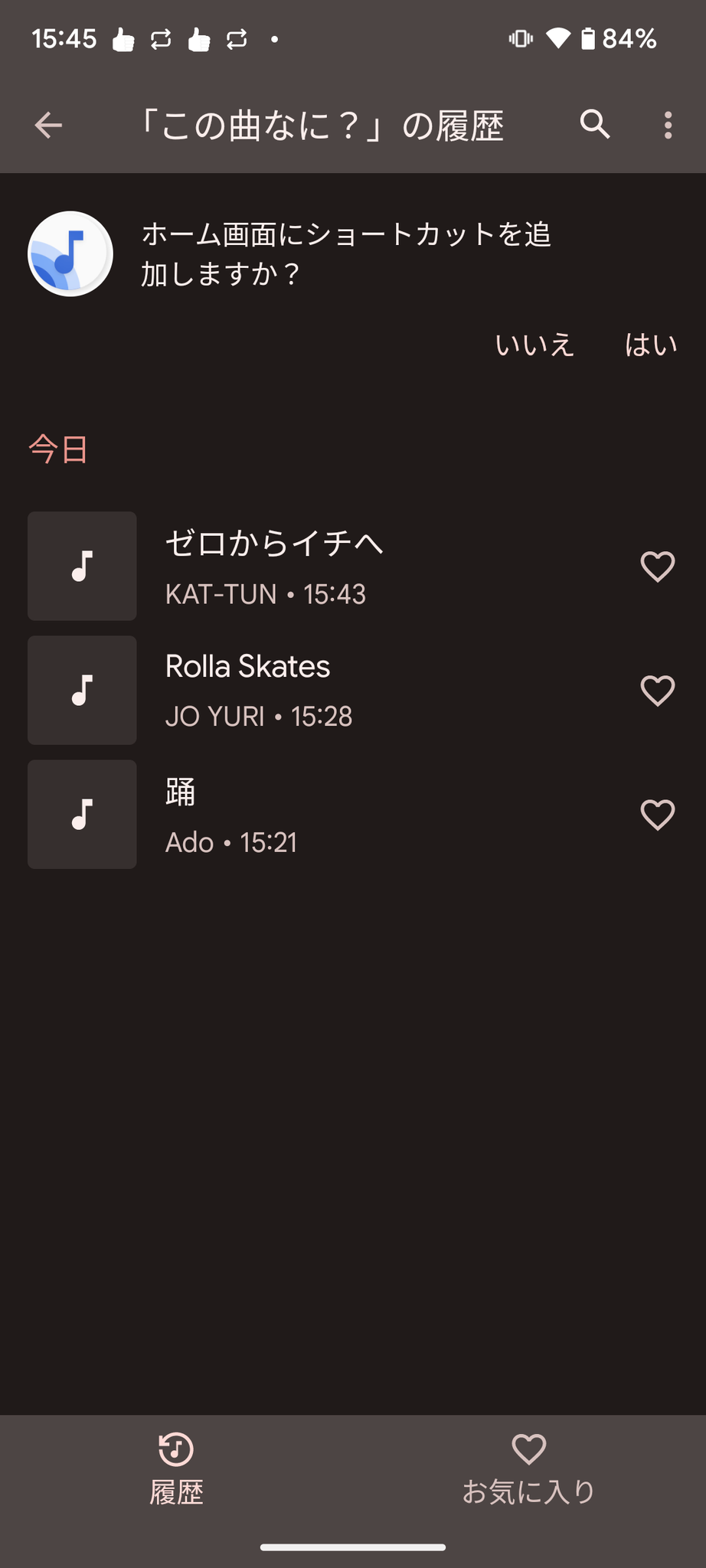This screenshot has width=706, height=1568.
Task: Select the music note thumbnail for Rolla Skates
Action: (81, 690)
